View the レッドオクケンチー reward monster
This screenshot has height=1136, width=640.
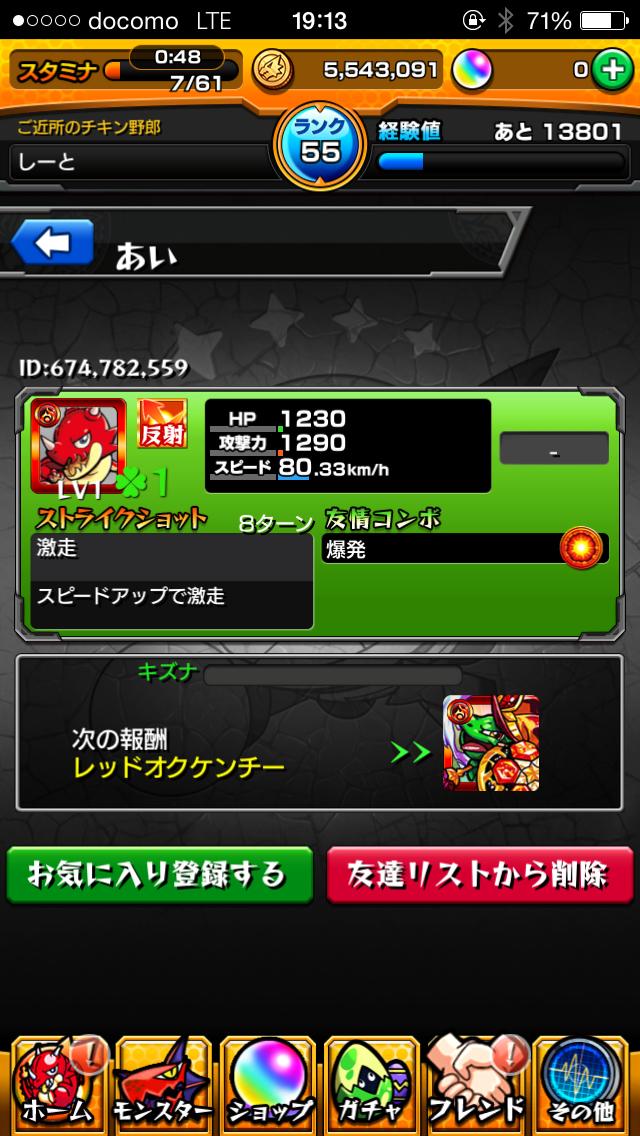(x=491, y=743)
